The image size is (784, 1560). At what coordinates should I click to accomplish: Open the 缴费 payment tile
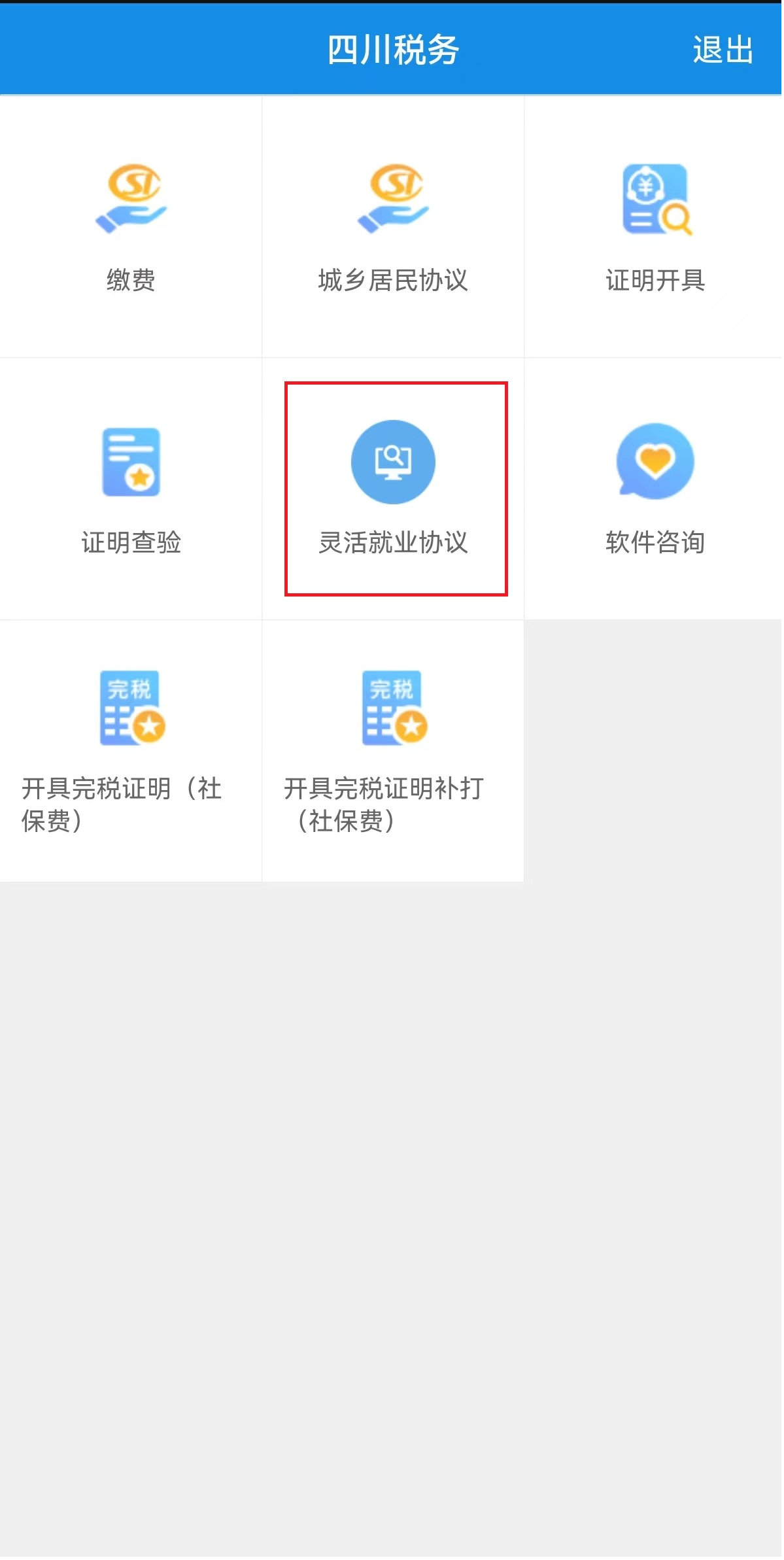tap(131, 226)
